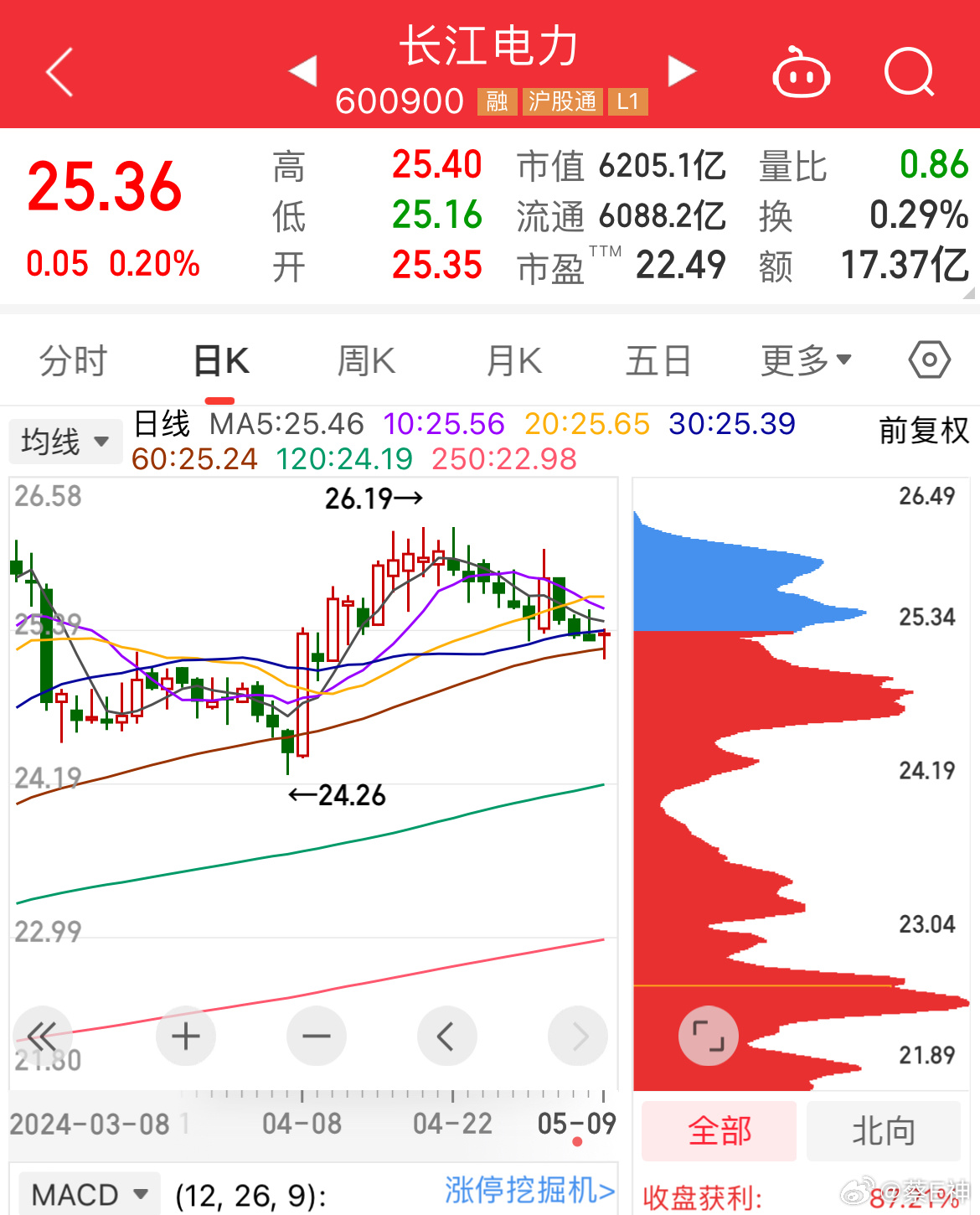This screenshot has height=1215, width=980.
Task: Switch to the next stock
Action: pyautogui.click(x=681, y=71)
